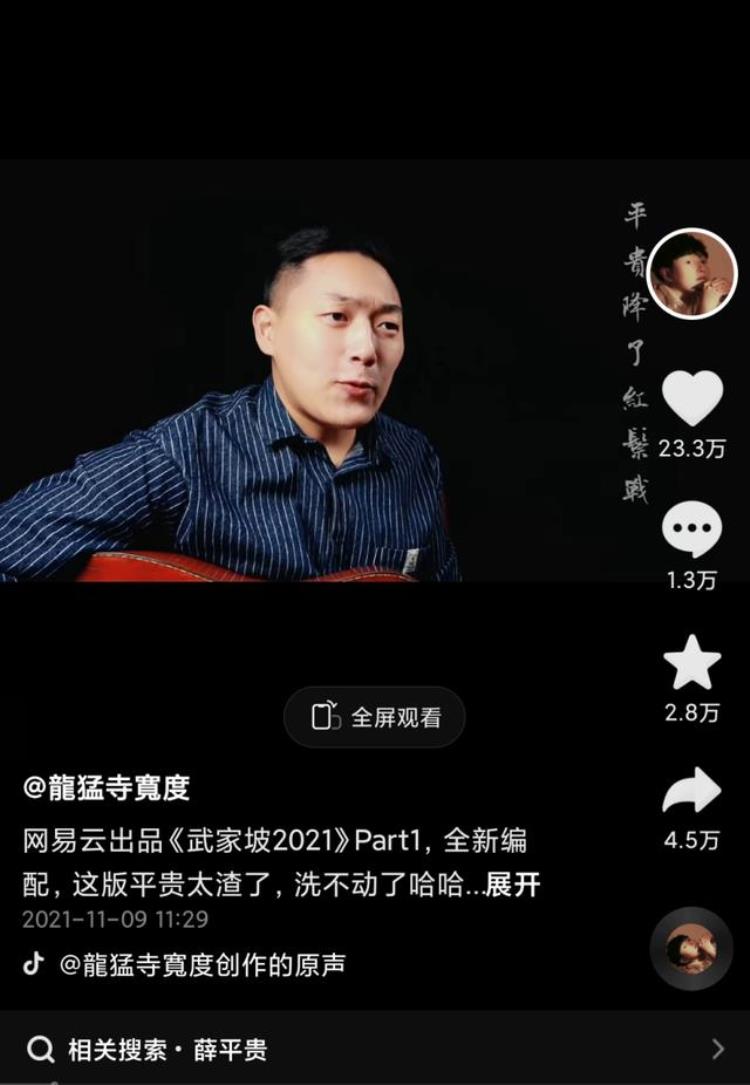Expand the caption with 展开
Viewport: 750px width, 1085px height.
pyautogui.click(x=513, y=885)
